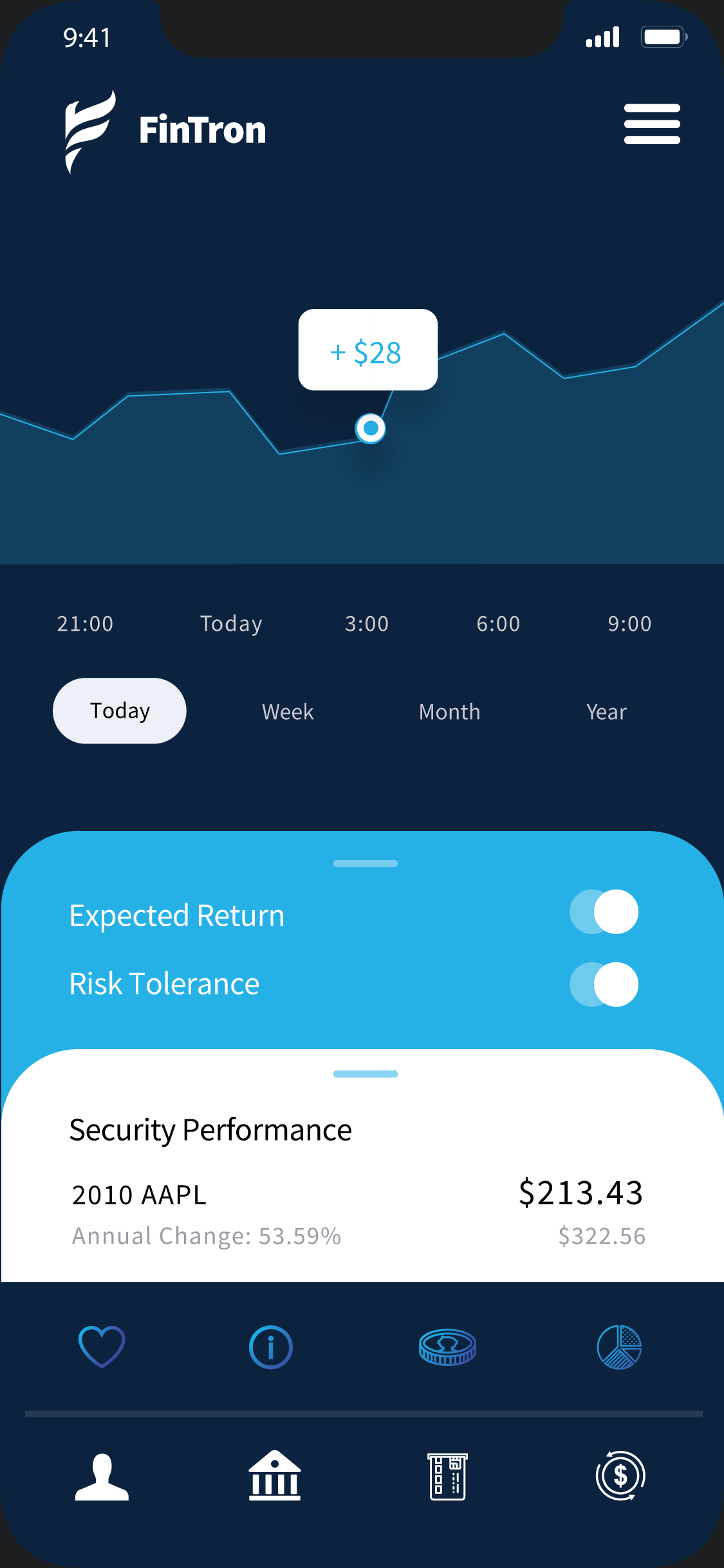Open the pie chart icon
724x1568 pixels.
coord(619,1347)
